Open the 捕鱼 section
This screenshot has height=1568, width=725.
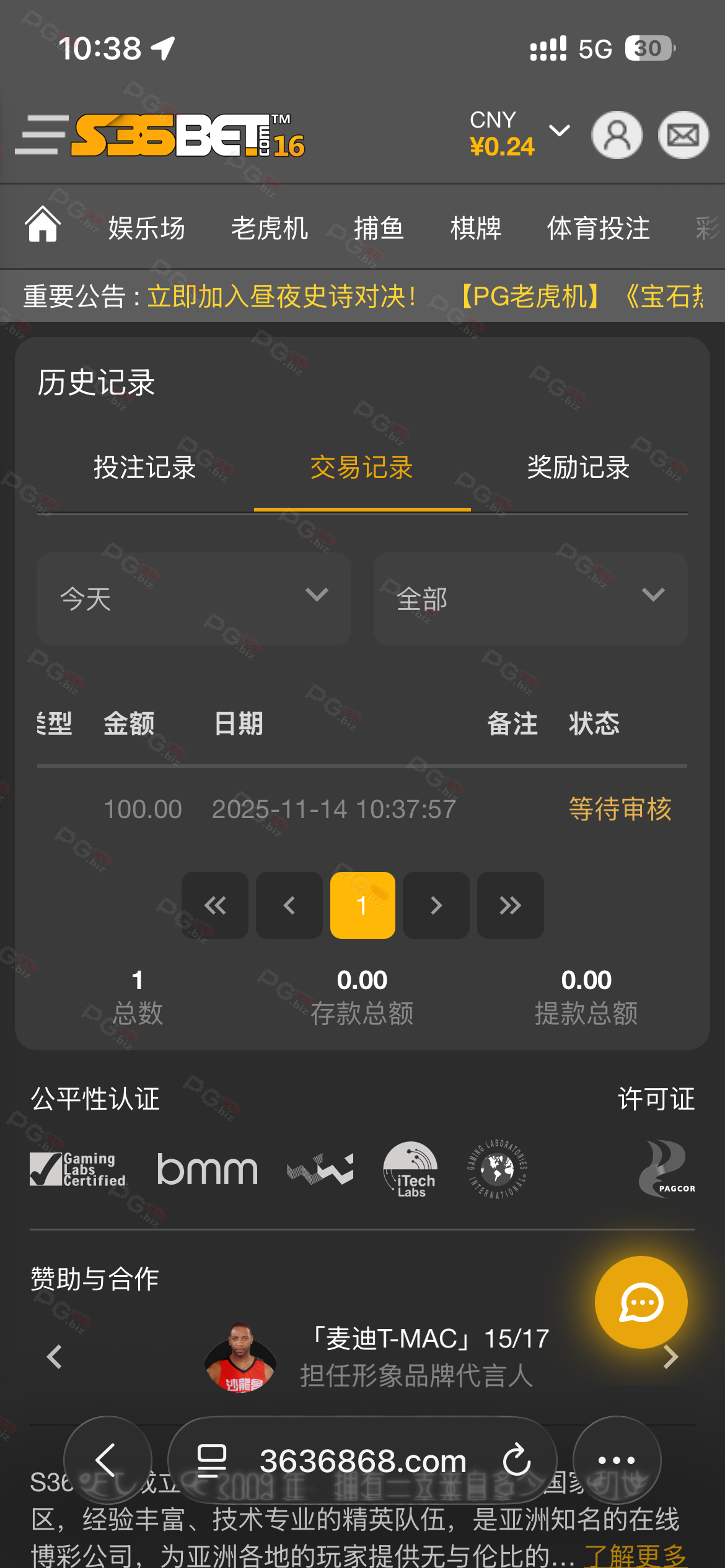pos(379,228)
